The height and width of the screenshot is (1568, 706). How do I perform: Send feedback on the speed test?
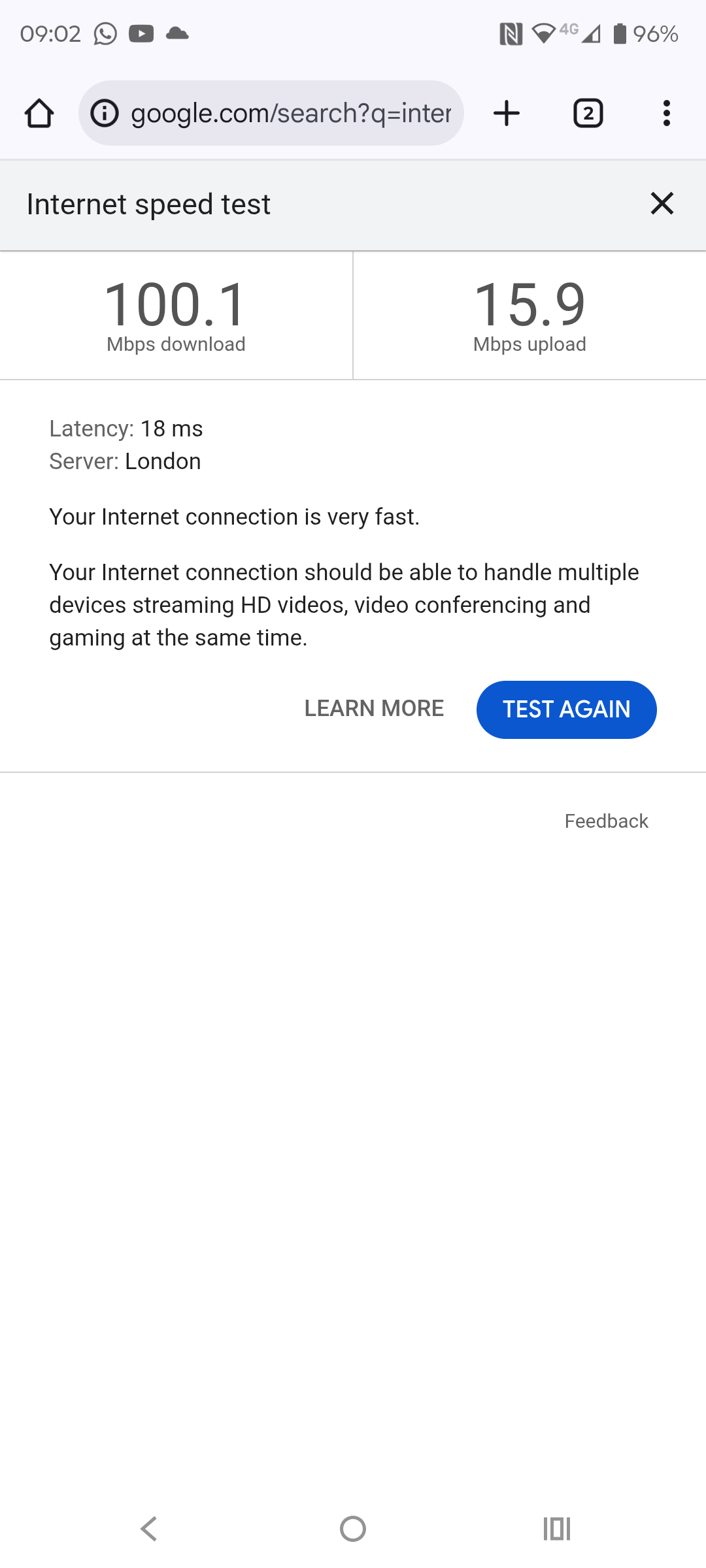[606, 821]
